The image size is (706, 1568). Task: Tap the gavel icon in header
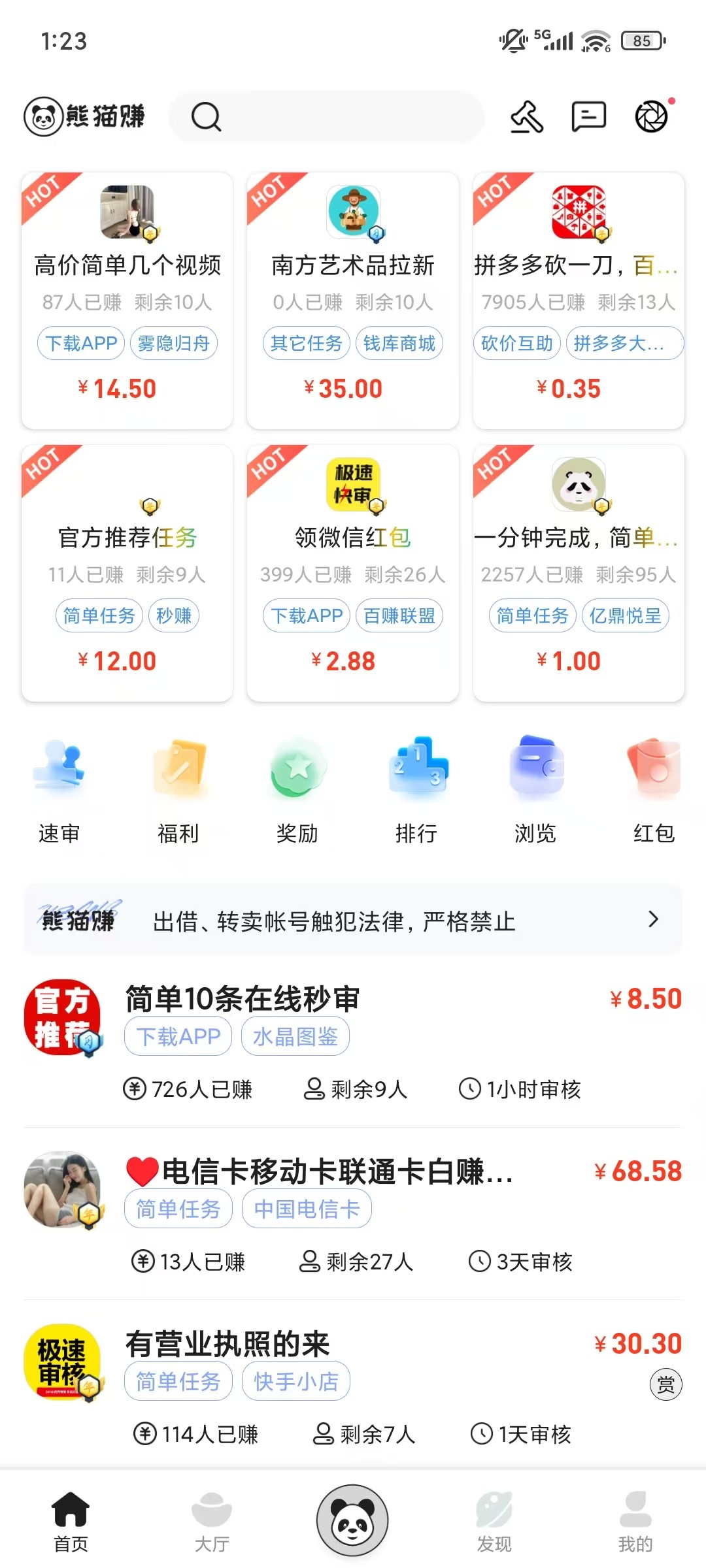click(527, 118)
